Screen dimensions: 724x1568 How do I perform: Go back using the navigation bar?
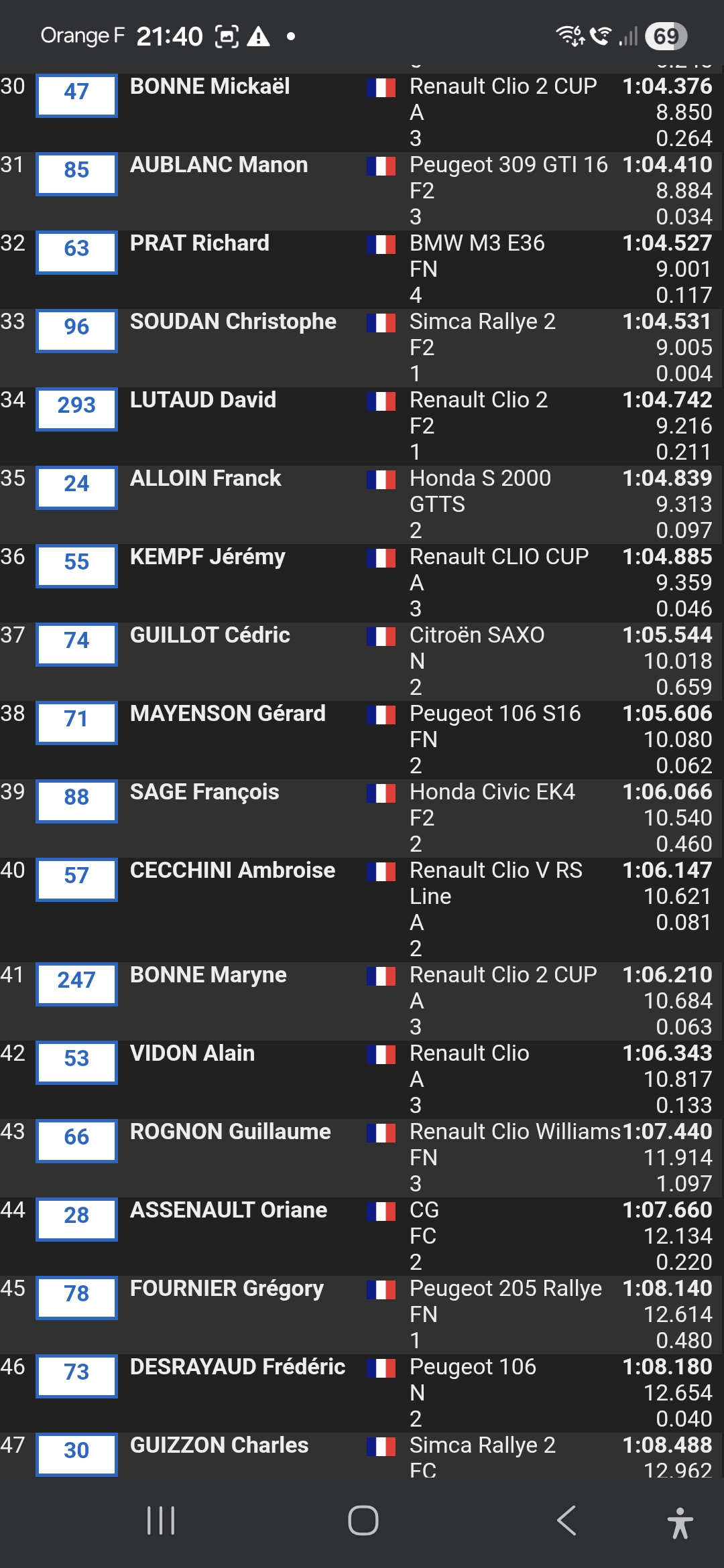pyautogui.click(x=566, y=1520)
